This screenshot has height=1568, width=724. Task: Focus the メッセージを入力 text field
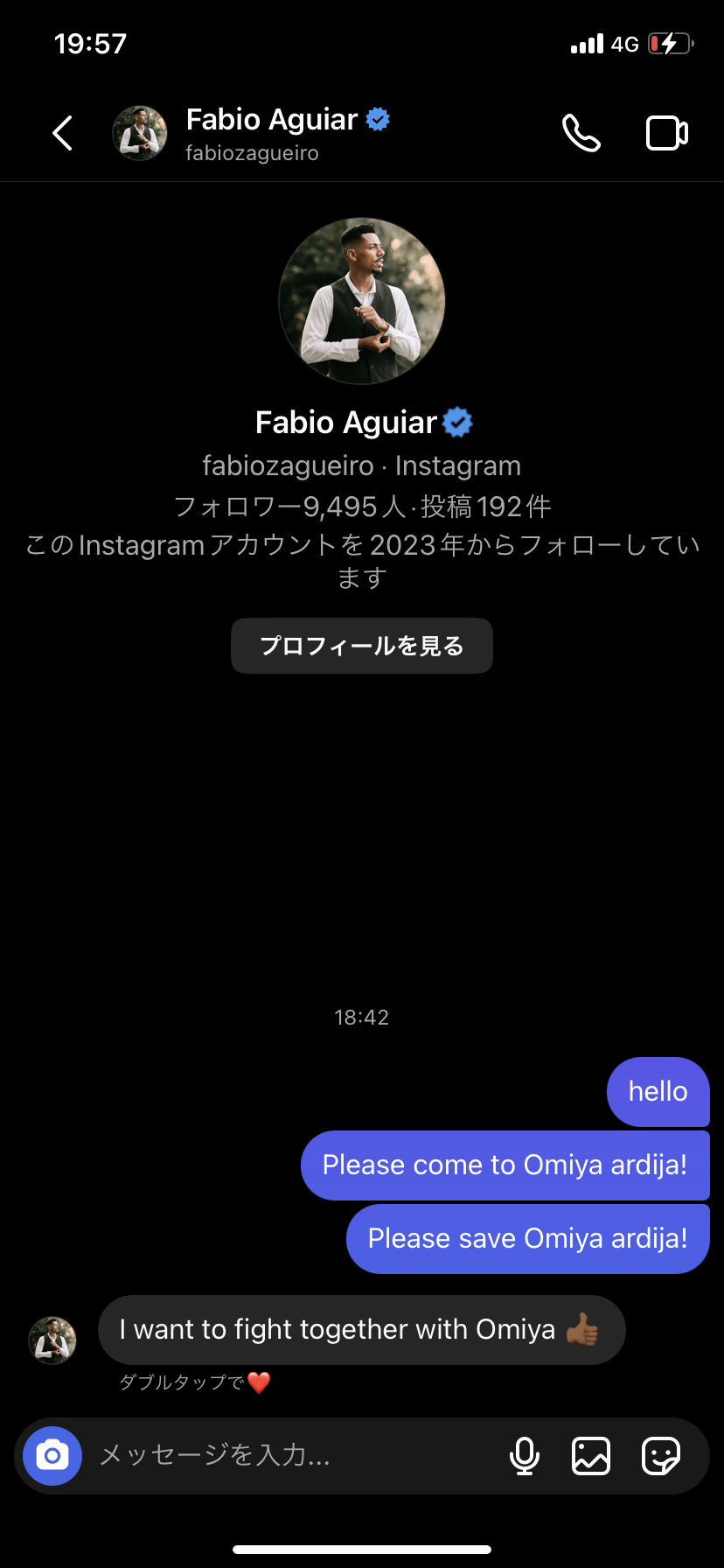coord(289,1456)
